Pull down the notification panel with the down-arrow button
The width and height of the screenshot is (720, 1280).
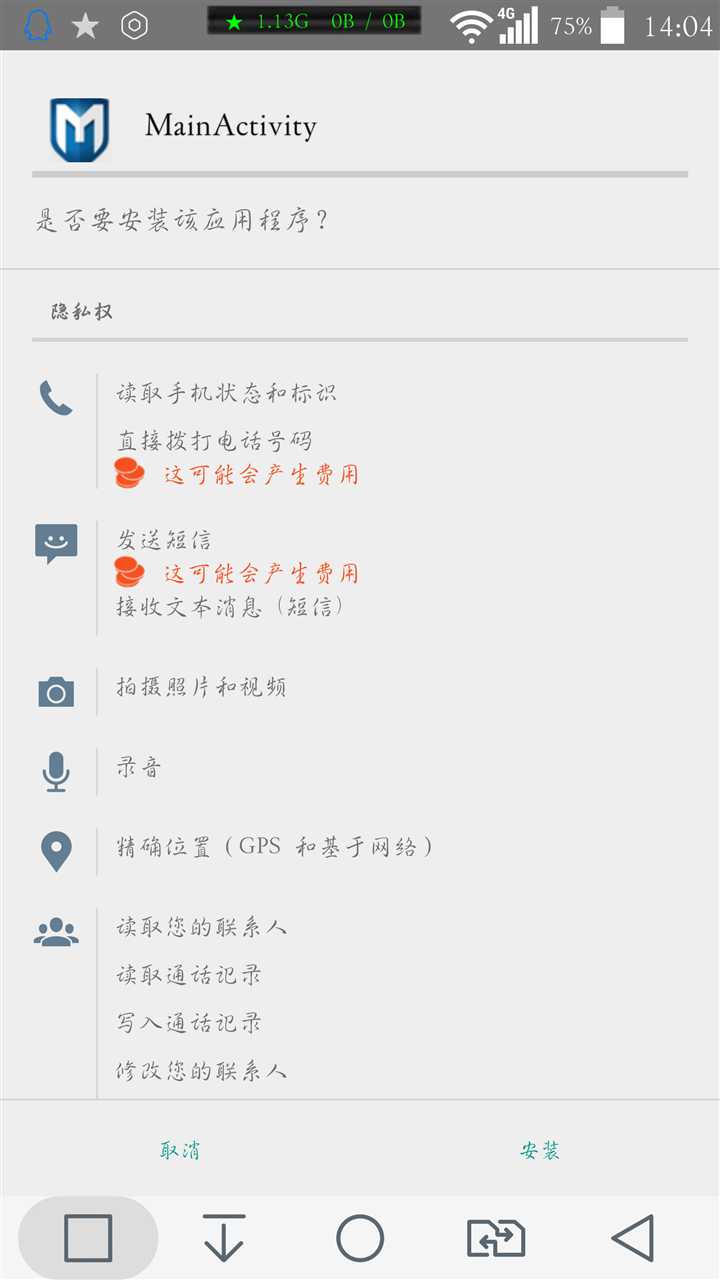click(224, 1238)
